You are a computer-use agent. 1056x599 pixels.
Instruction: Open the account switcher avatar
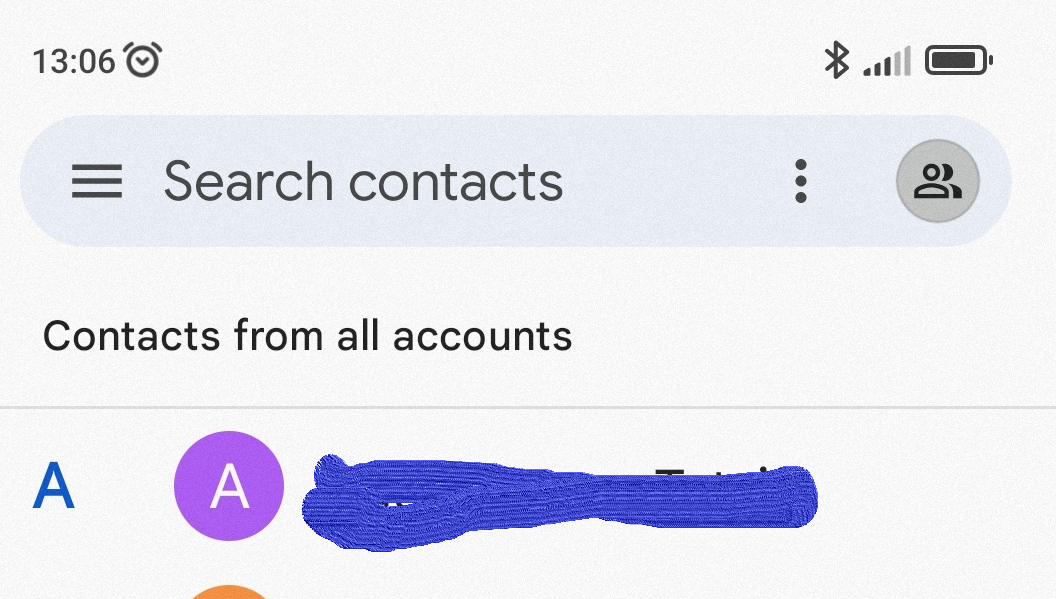pyautogui.click(x=937, y=182)
